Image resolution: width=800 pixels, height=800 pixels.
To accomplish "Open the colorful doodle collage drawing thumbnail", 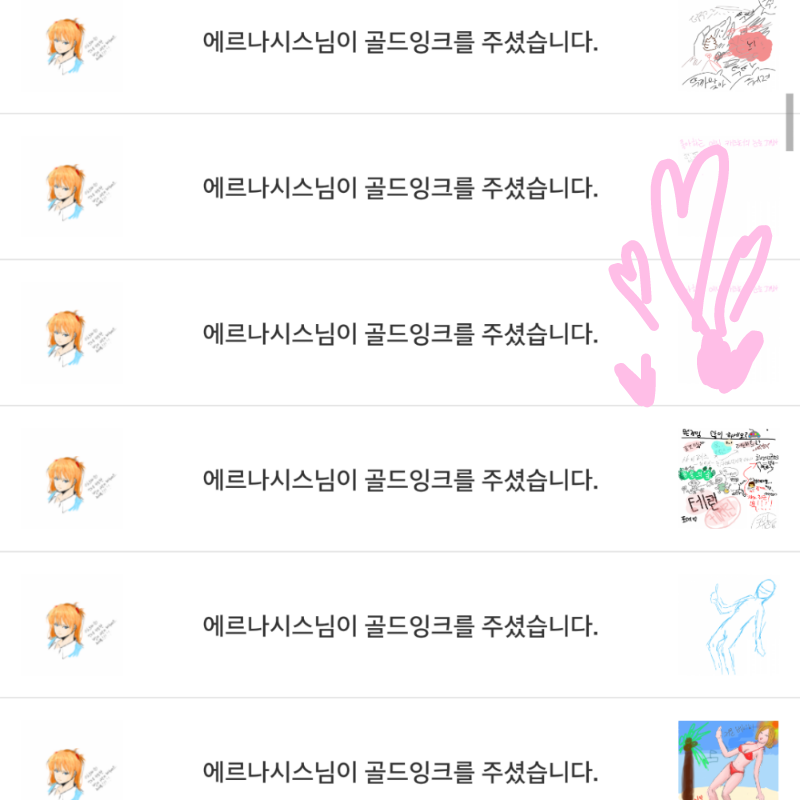I will point(727,479).
